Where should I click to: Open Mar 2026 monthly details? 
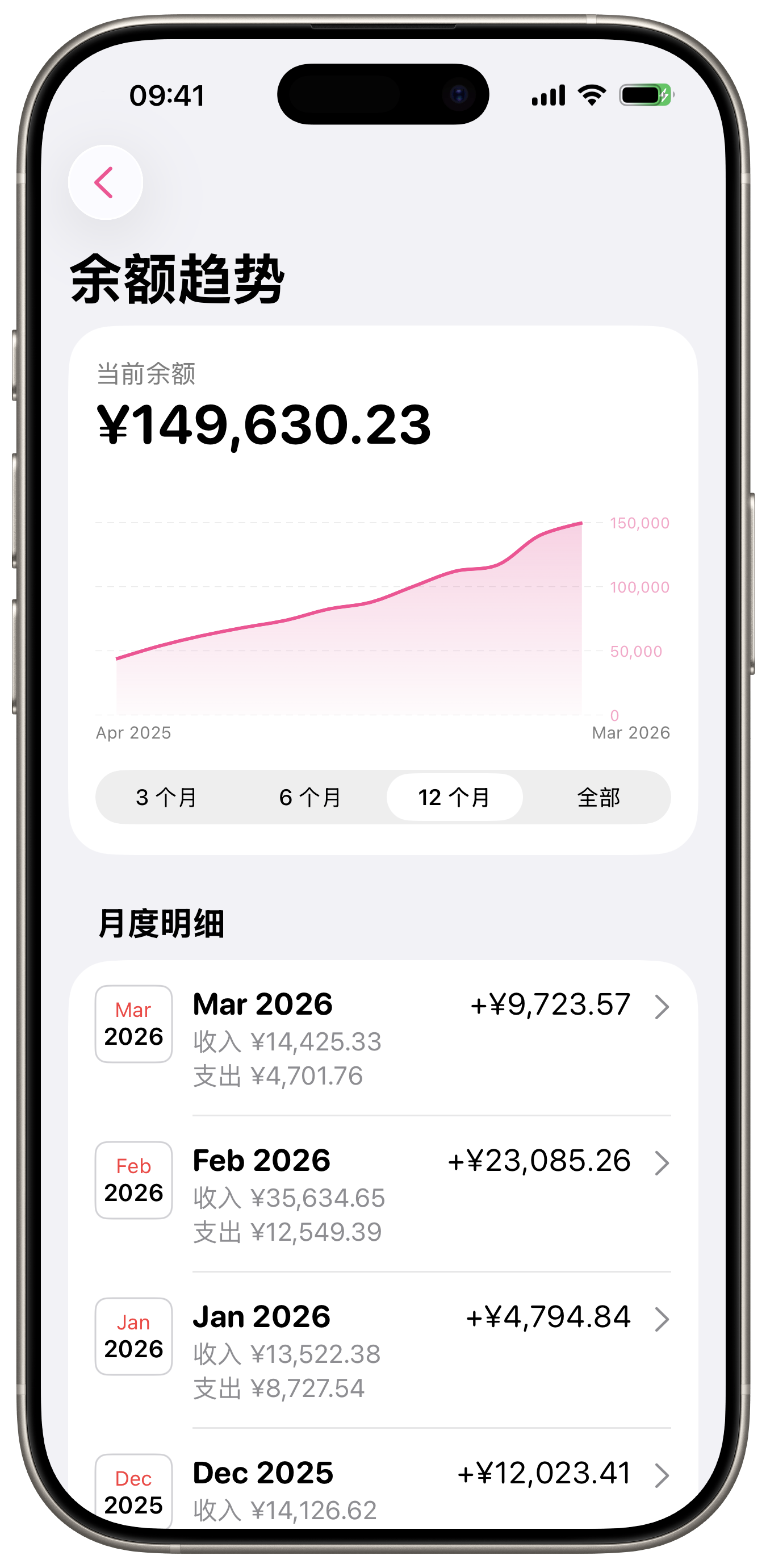[x=382, y=1038]
